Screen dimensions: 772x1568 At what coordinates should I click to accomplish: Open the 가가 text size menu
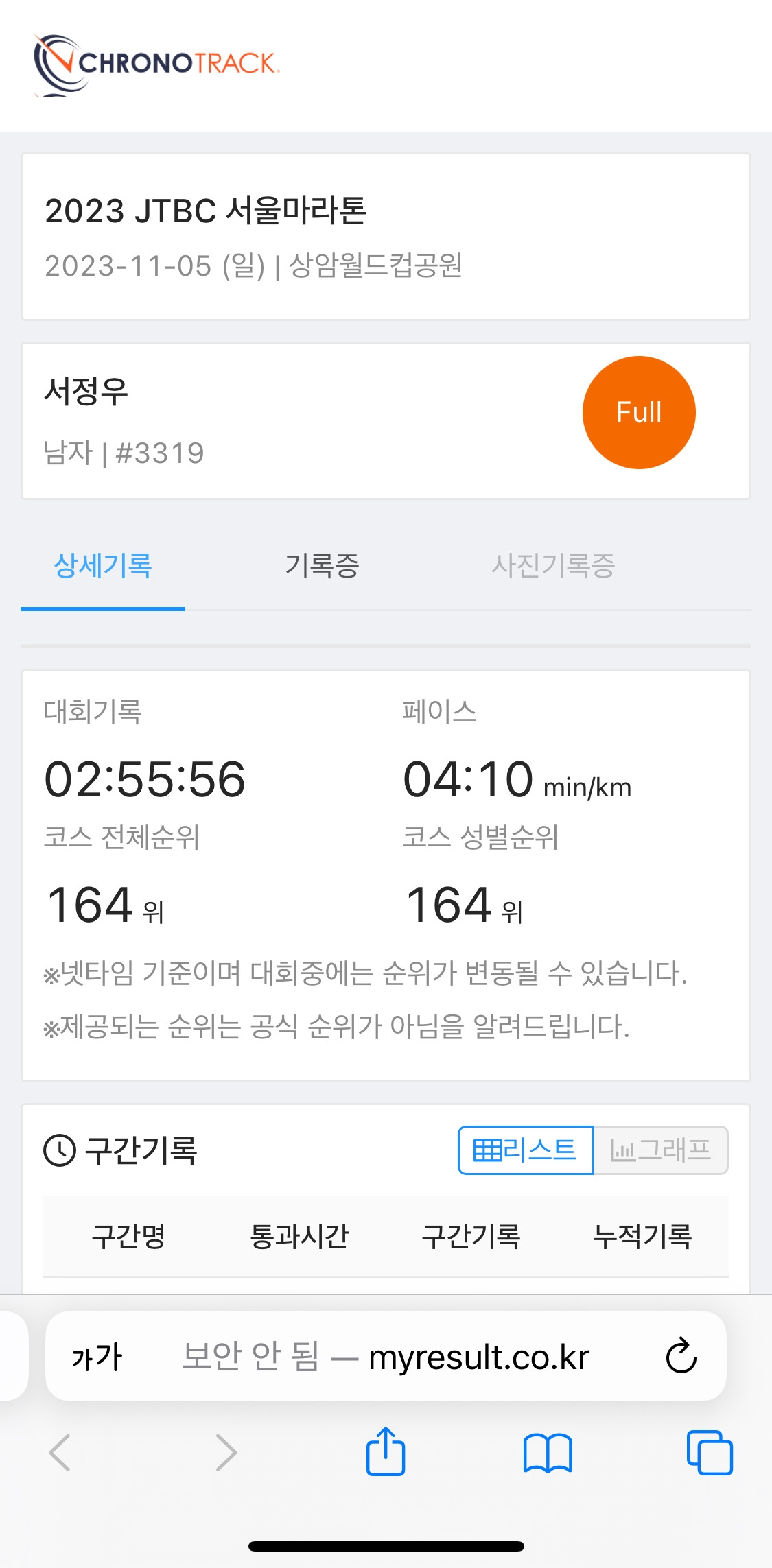pos(97,1356)
